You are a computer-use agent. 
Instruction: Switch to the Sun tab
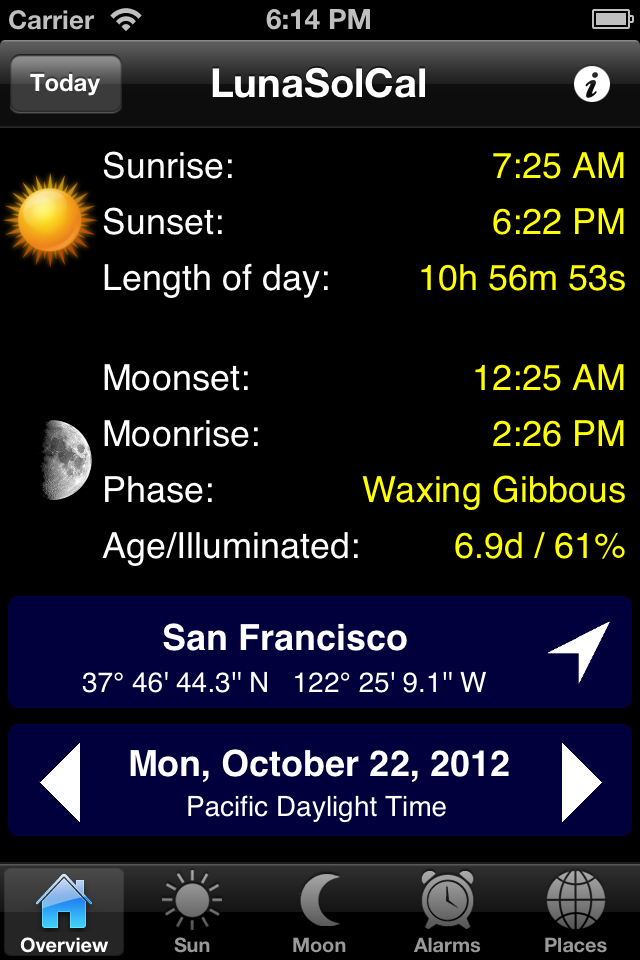coord(192,912)
